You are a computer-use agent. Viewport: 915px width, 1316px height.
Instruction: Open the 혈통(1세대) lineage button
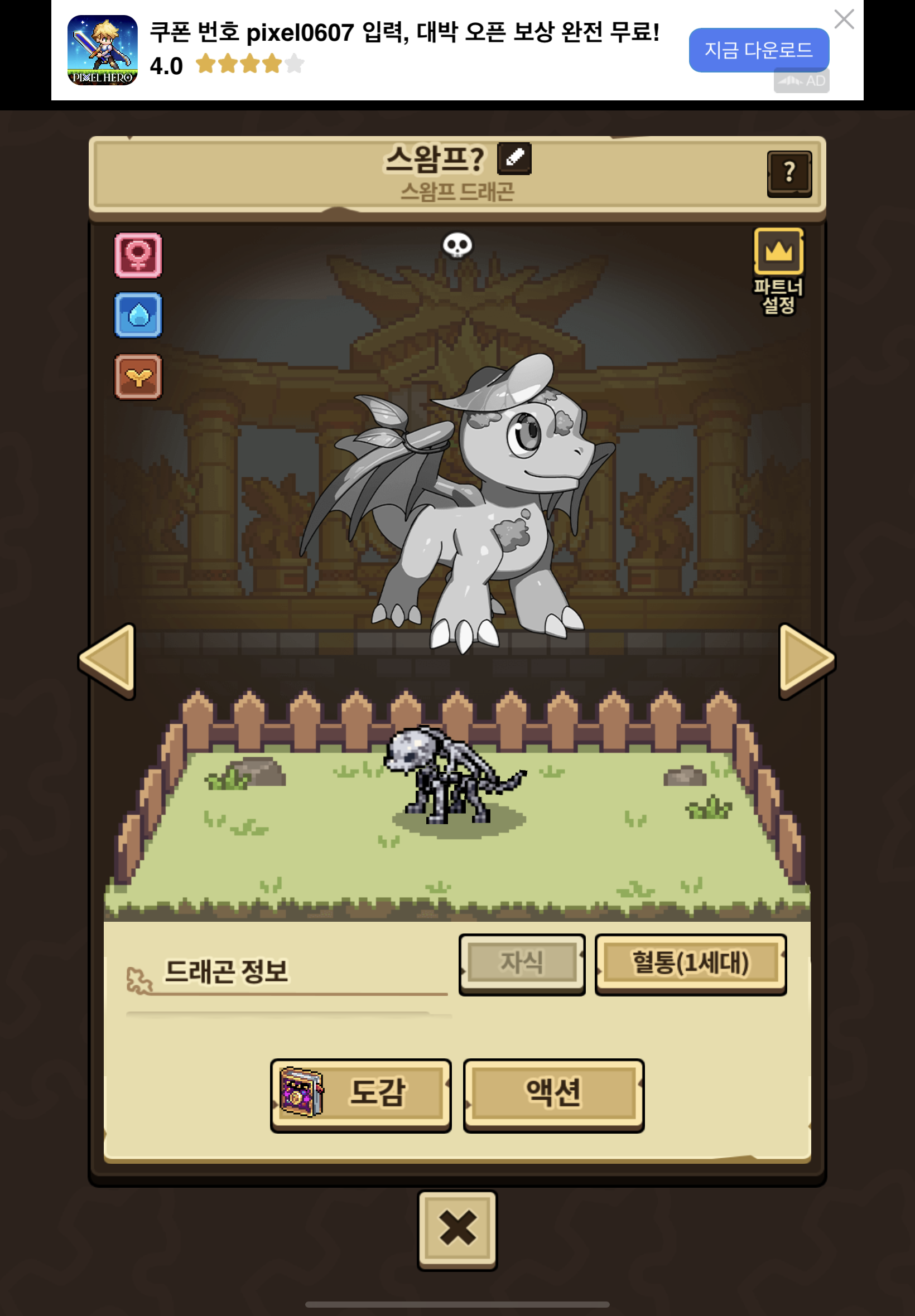click(690, 964)
